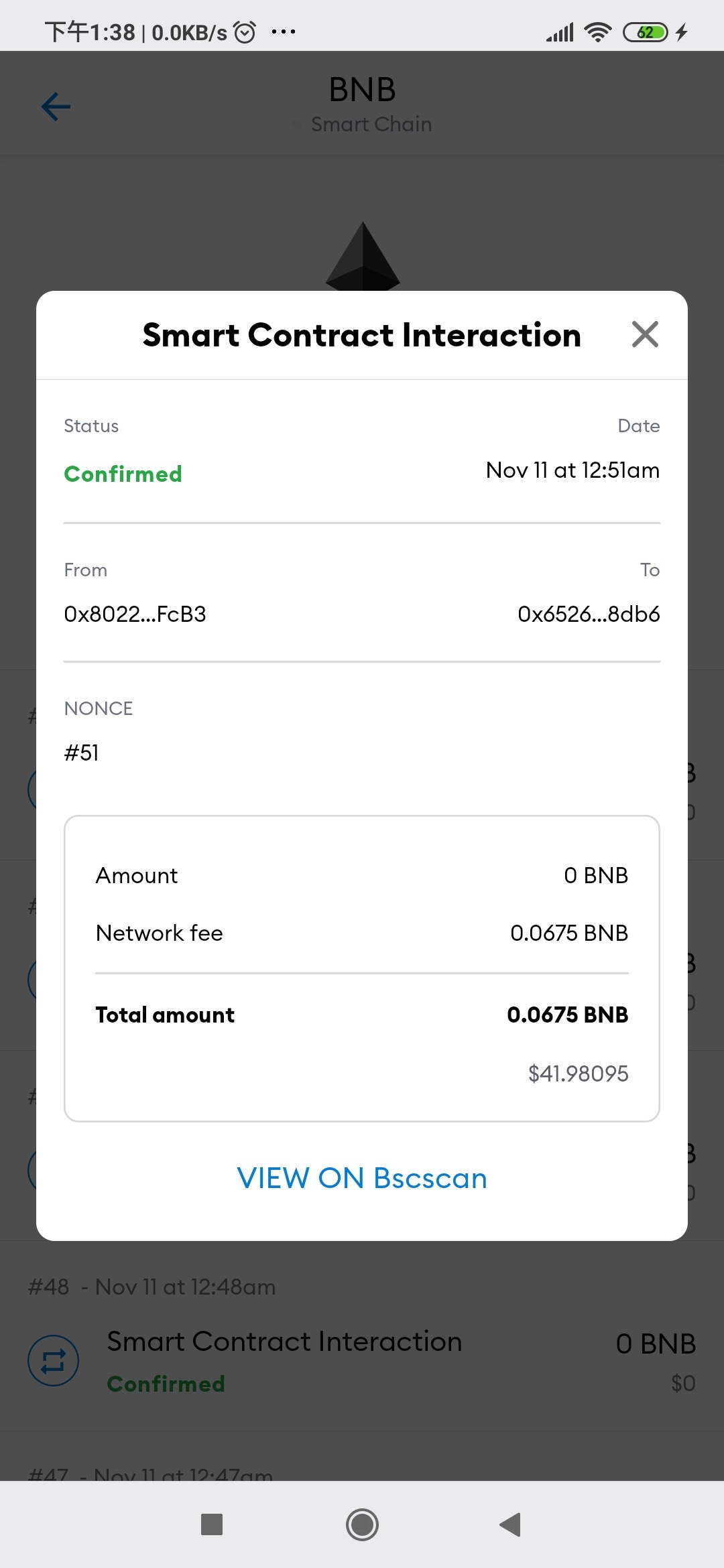Image resolution: width=724 pixels, height=1568 pixels.
Task: Close the Smart Contract Interaction dialog
Action: pyautogui.click(x=645, y=334)
